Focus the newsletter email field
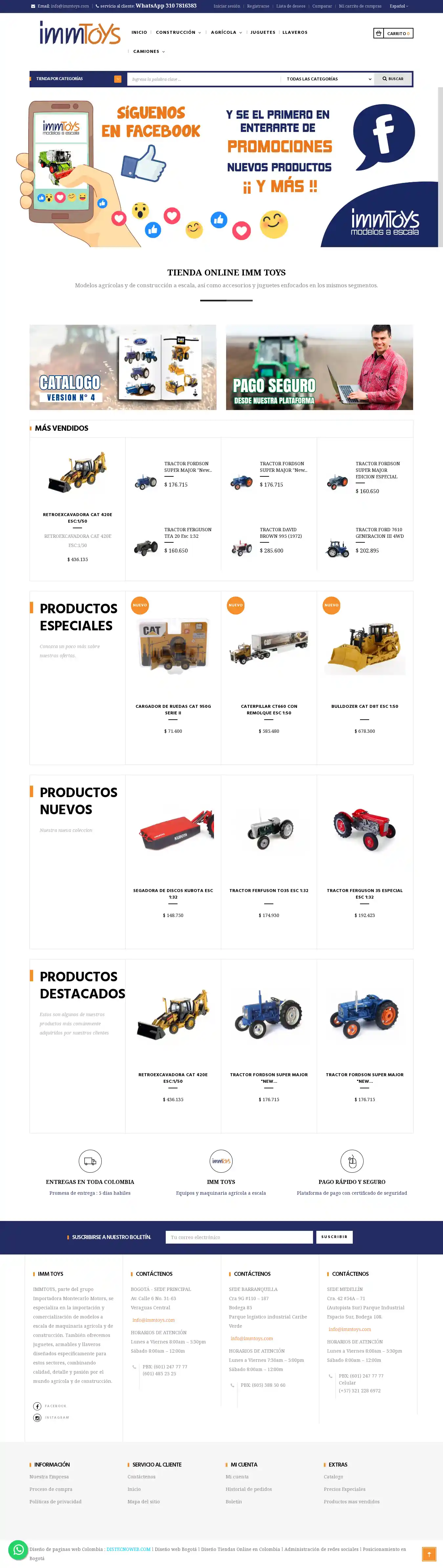Screen dimensions: 443x1568 (239, 1237)
